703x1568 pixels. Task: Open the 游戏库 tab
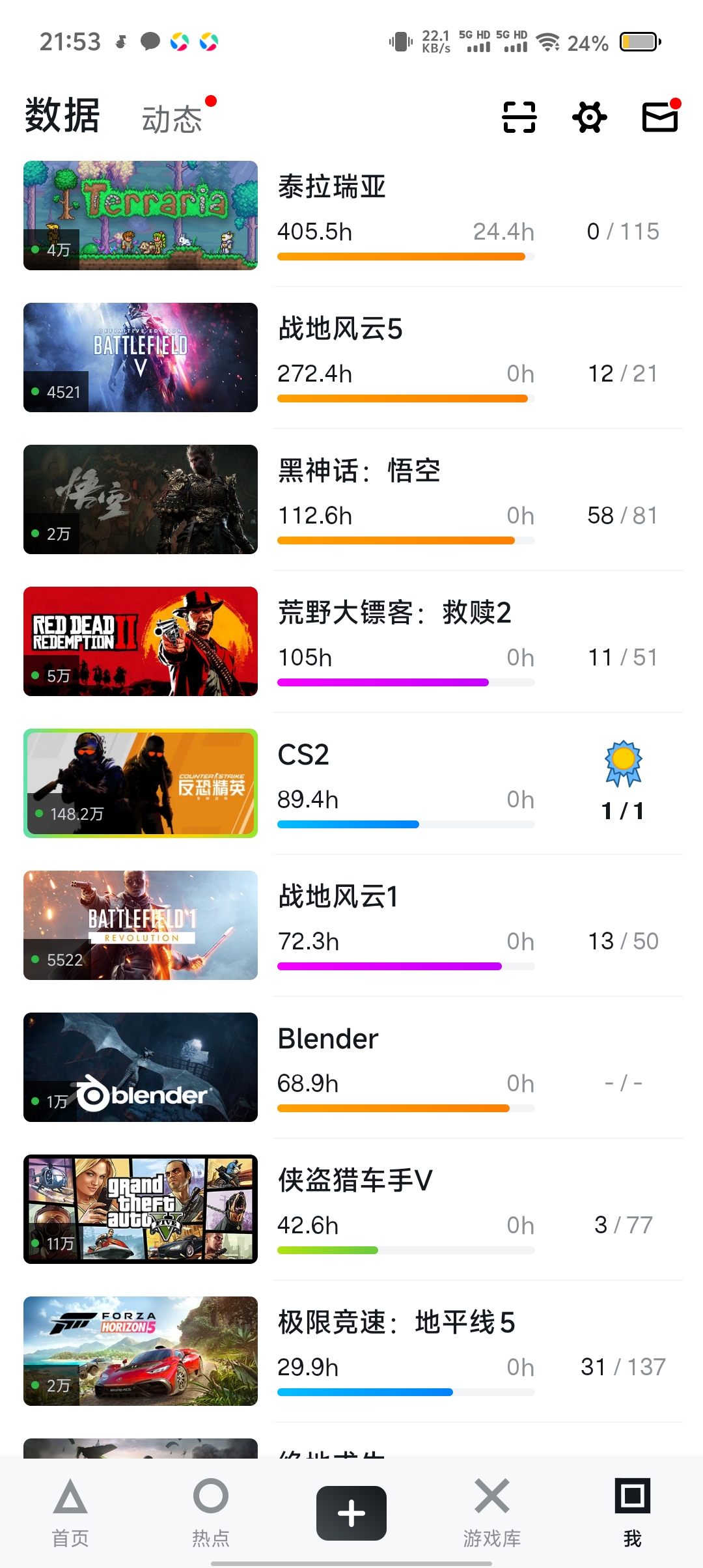click(x=492, y=1513)
